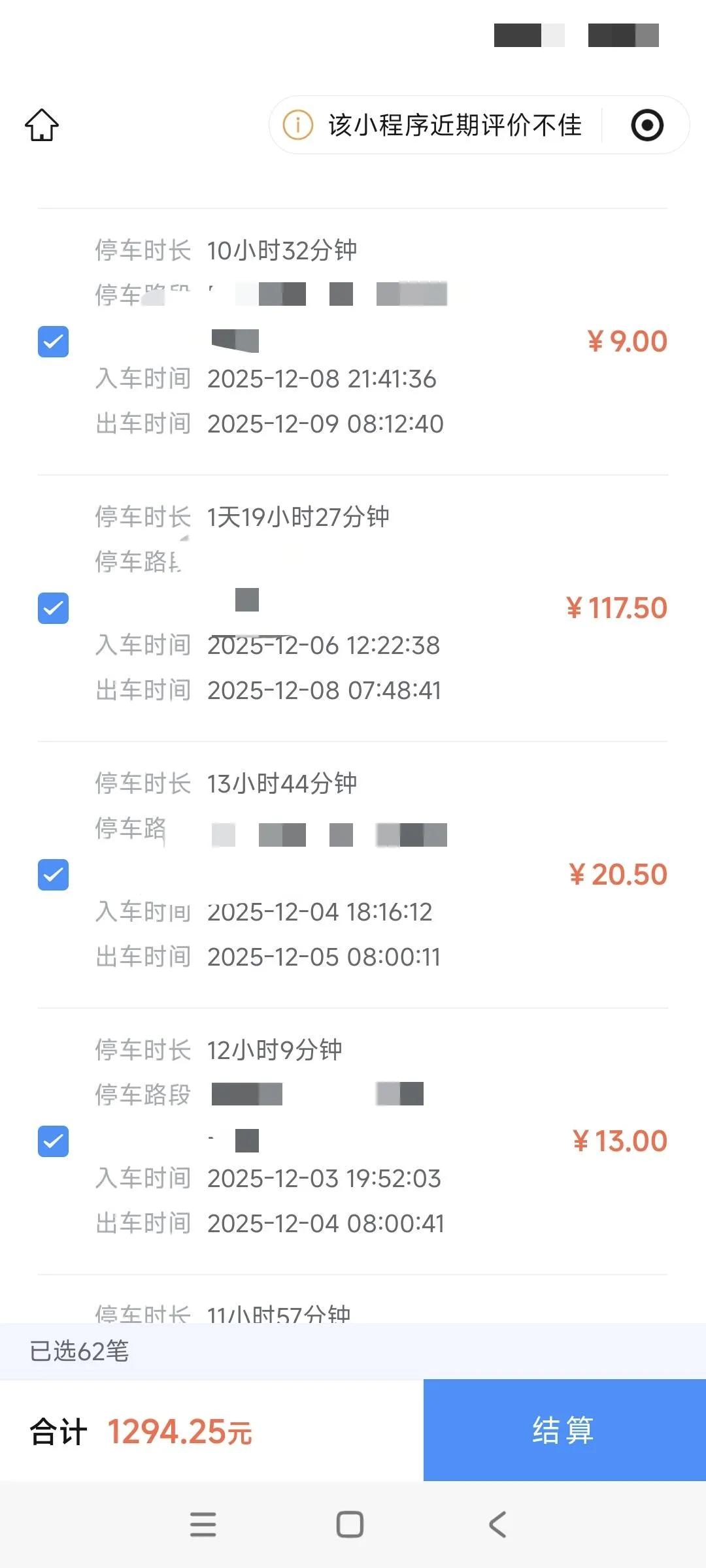Tap the home square icon in navigation bar
706x1568 pixels.
(x=350, y=1526)
